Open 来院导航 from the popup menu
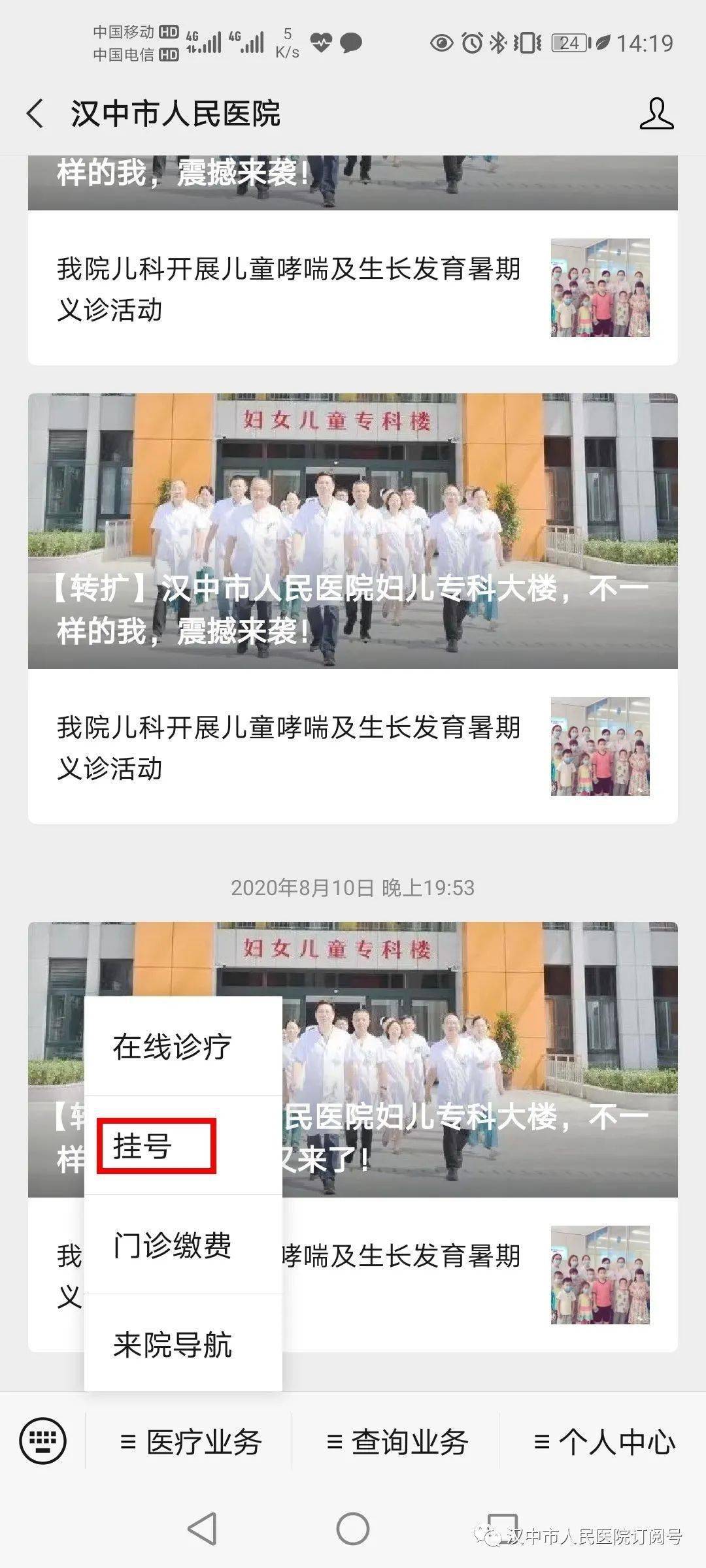The width and height of the screenshot is (706, 1568). coord(172,1345)
